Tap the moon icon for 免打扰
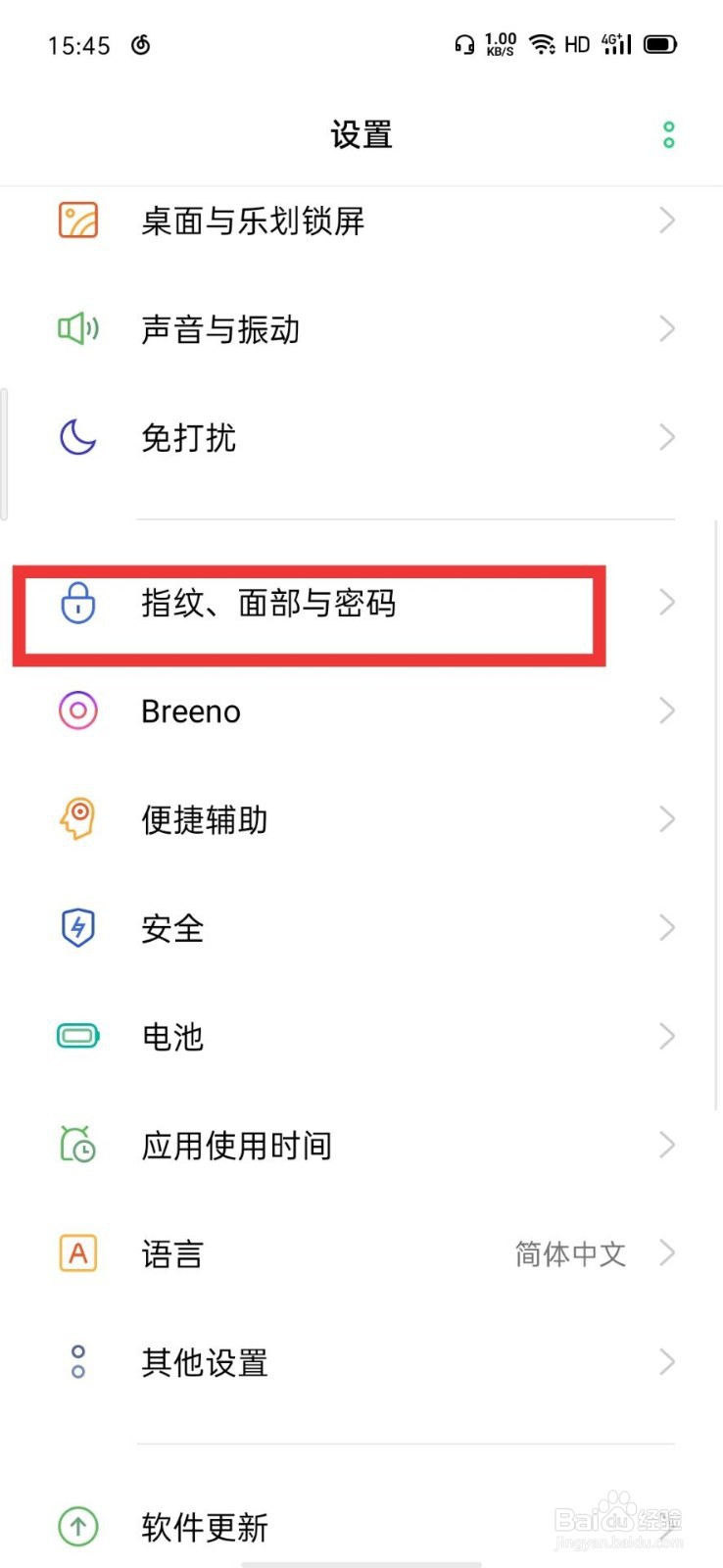Viewport: 723px width, 1568px height. [x=76, y=438]
